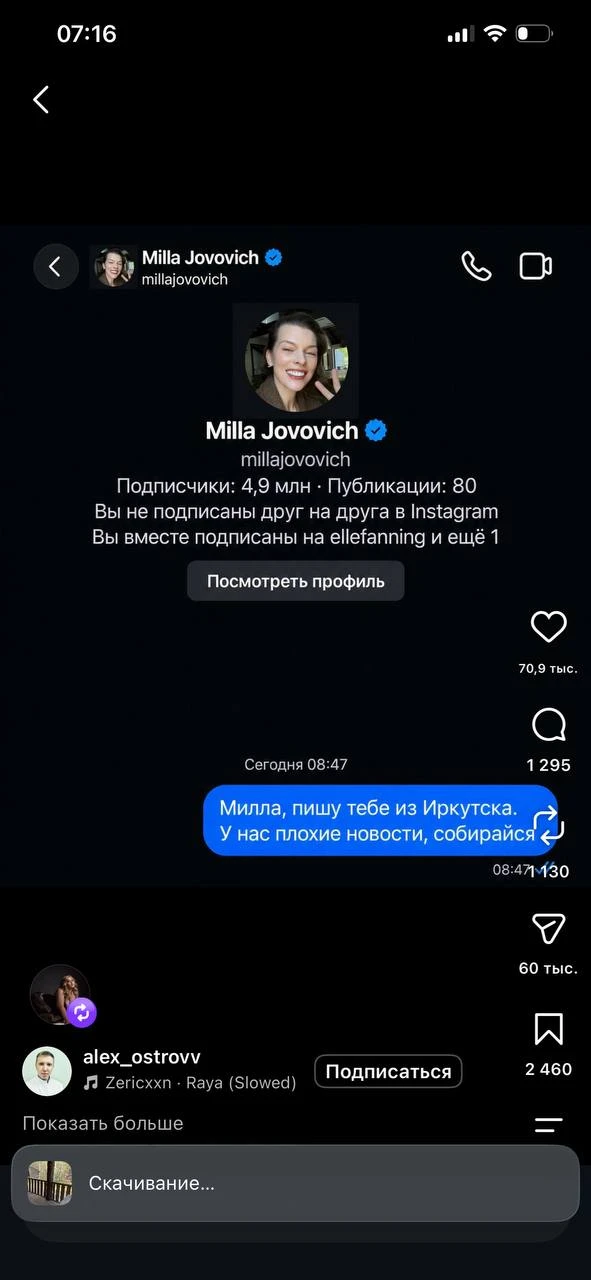Open the reposter's avatar with the purple badge
Viewport: 591px width, 1280px height.
coord(60,995)
